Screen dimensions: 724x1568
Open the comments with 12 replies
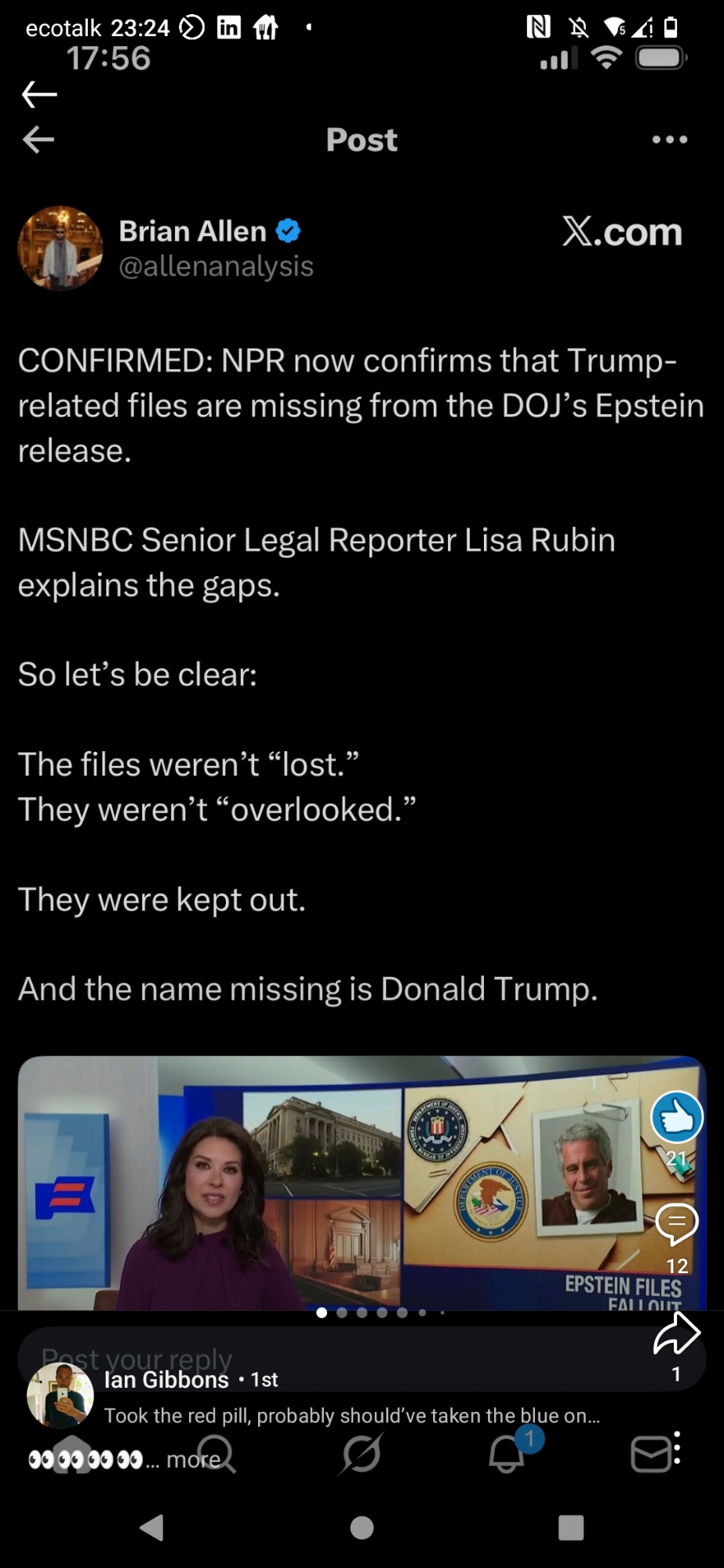click(675, 1225)
